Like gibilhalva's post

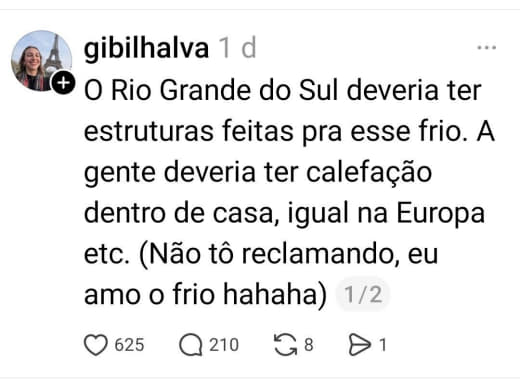(96, 345)
